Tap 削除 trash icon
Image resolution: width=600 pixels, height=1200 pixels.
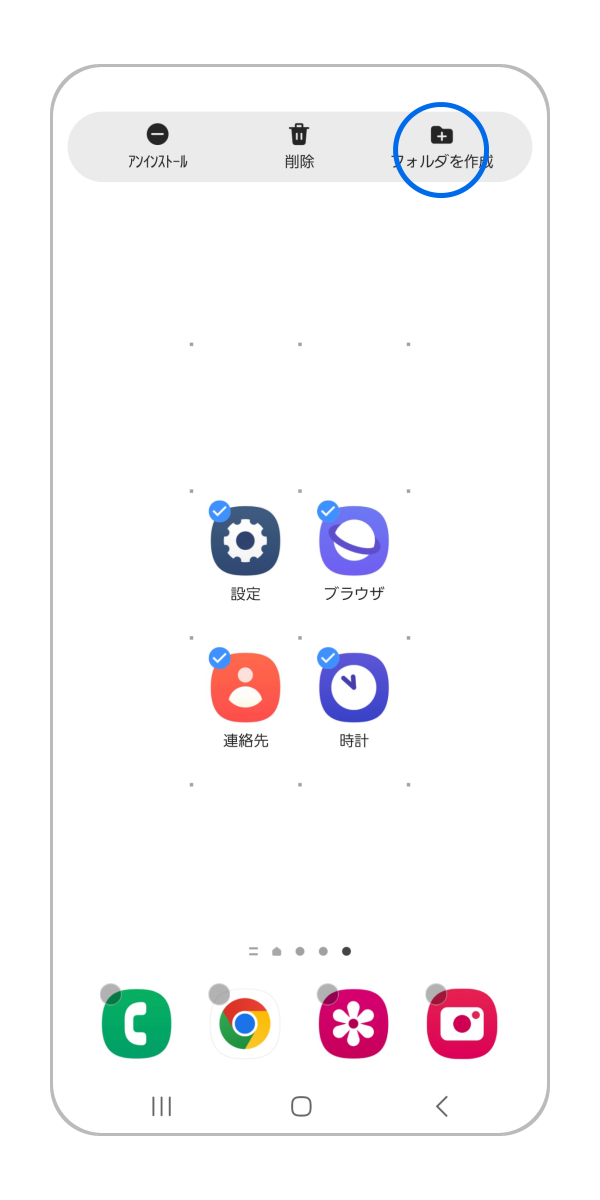[299, 146]
